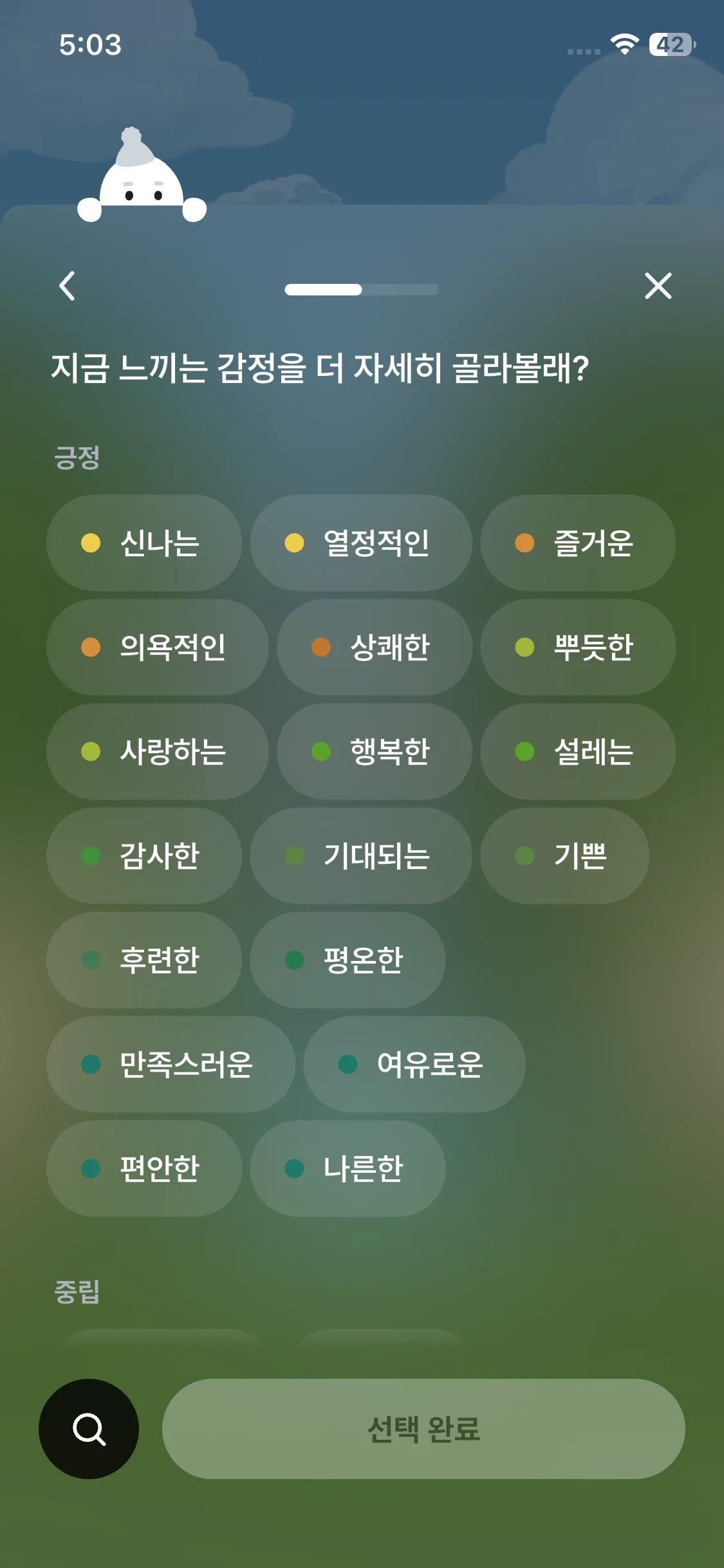Pick 평온한 as your emotion
This screenshot has width=724, height=1568.
[x=348, y=960]
